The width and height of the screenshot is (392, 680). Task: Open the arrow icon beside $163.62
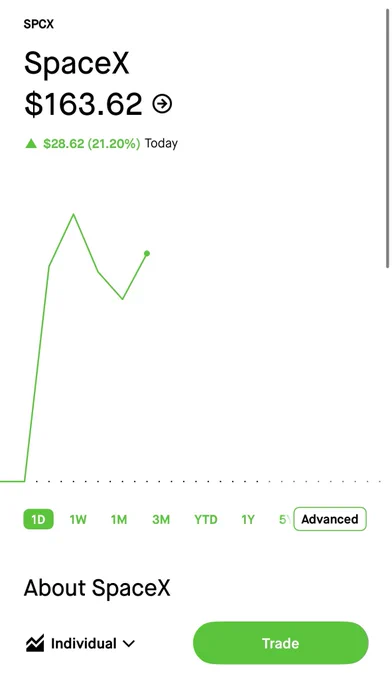(162, 104)
